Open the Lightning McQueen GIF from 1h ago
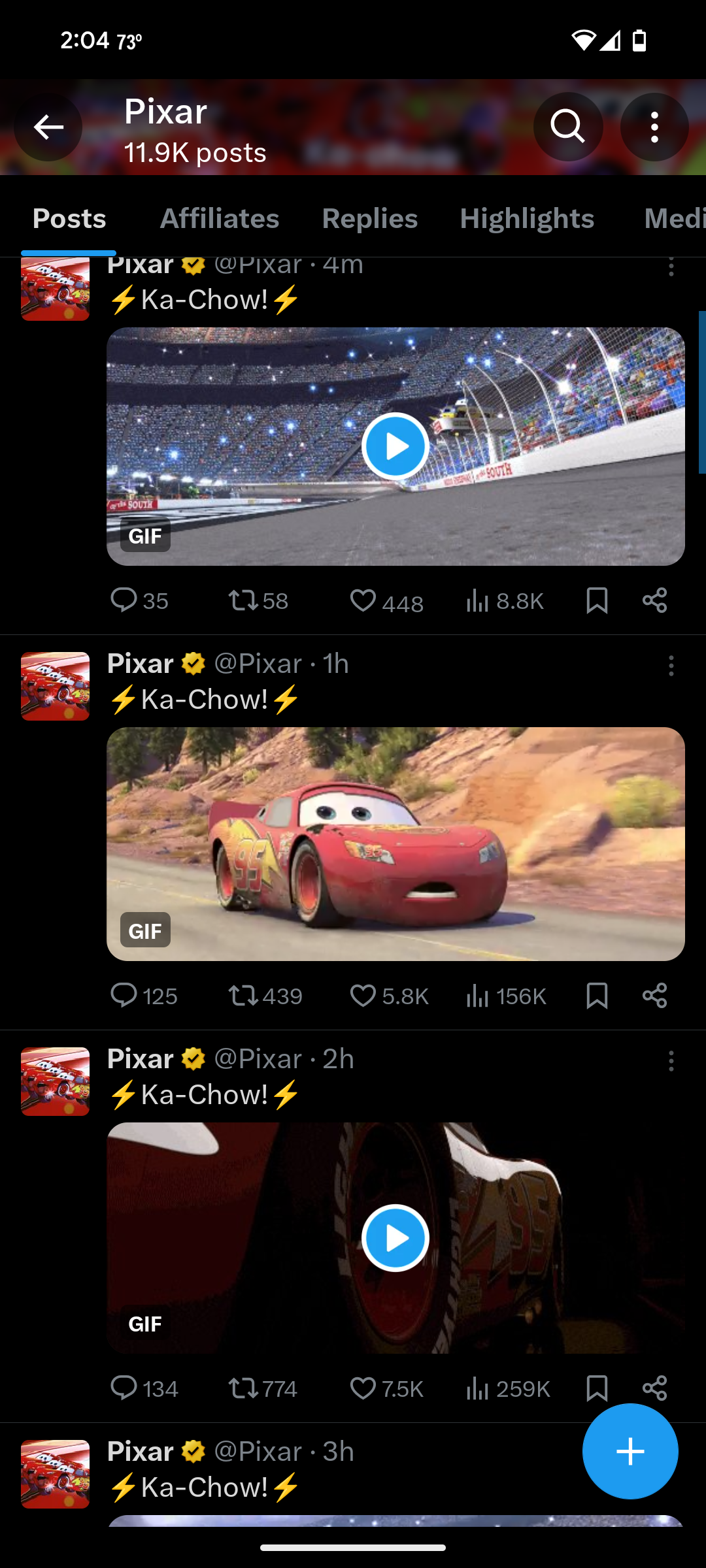The height and width of the screenshot is (1568, 706). click(395, 843)
